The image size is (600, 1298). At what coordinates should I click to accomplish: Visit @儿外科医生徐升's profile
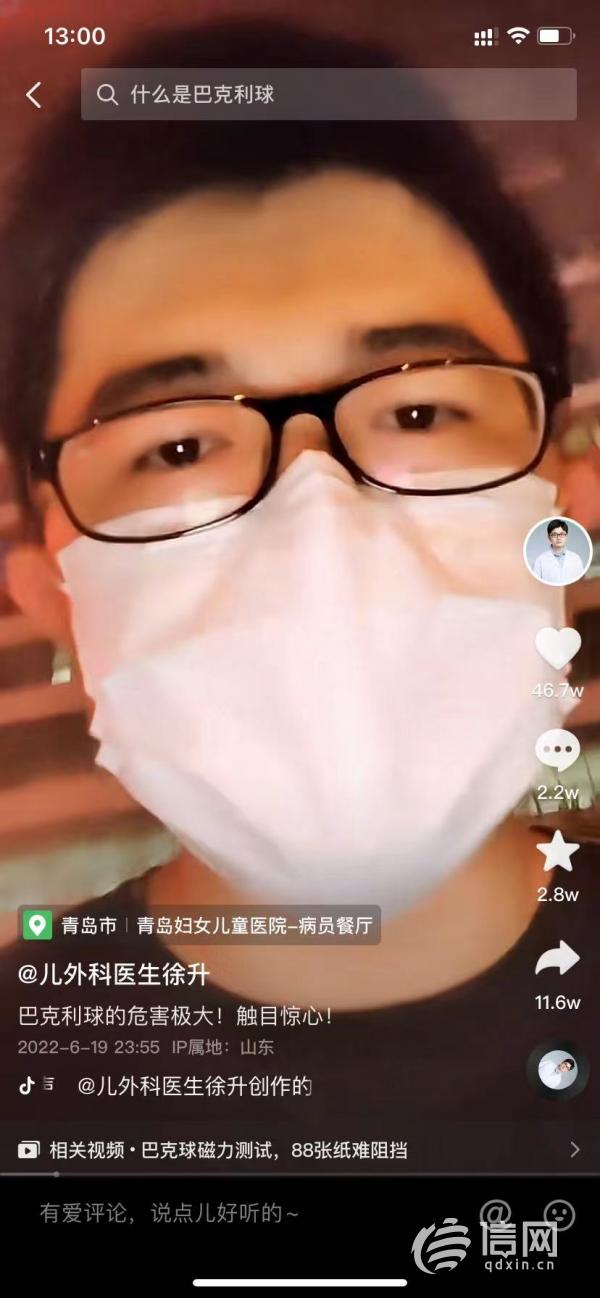tap(114, 974)
